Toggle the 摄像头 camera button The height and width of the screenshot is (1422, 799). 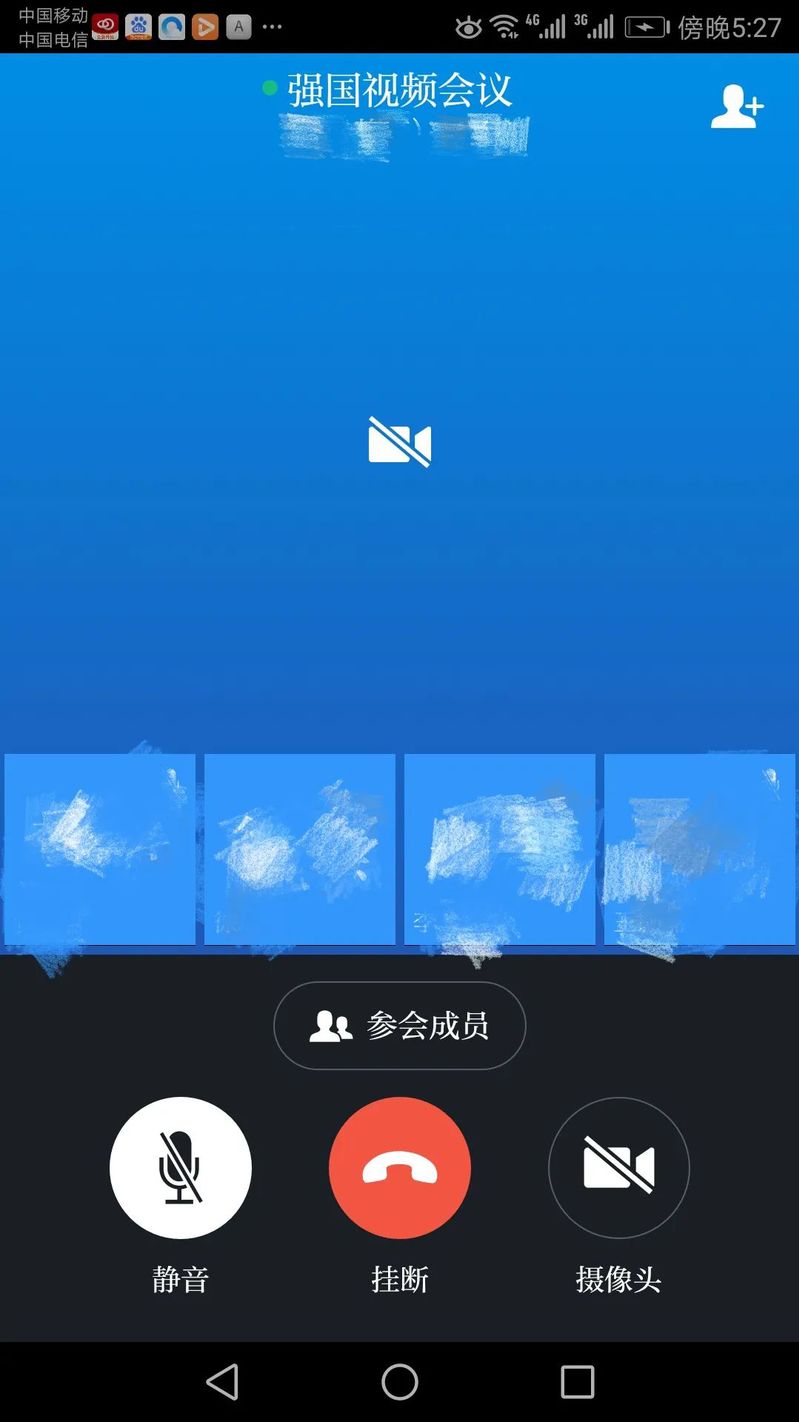click(x=618, y=1167)
